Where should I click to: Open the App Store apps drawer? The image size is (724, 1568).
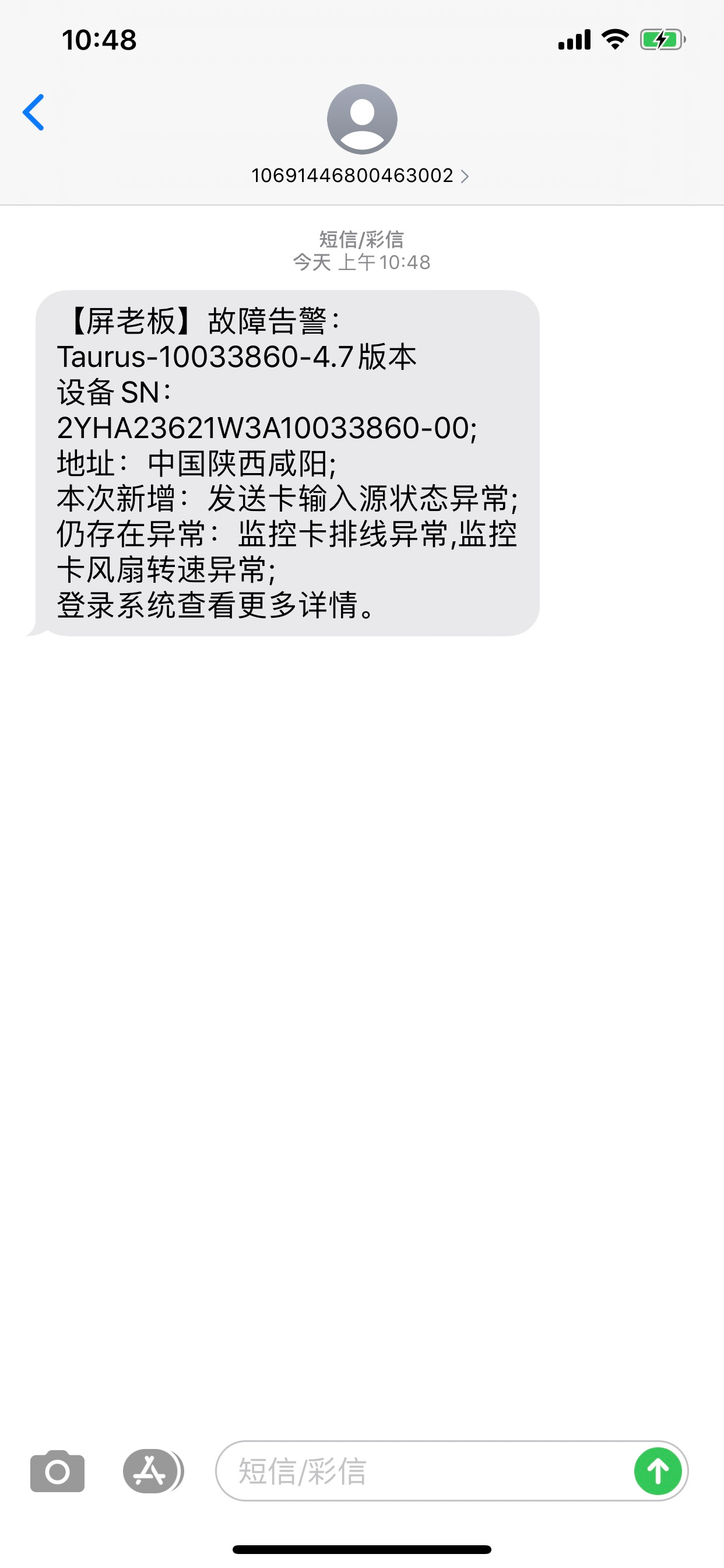[x=150, y=1471]
